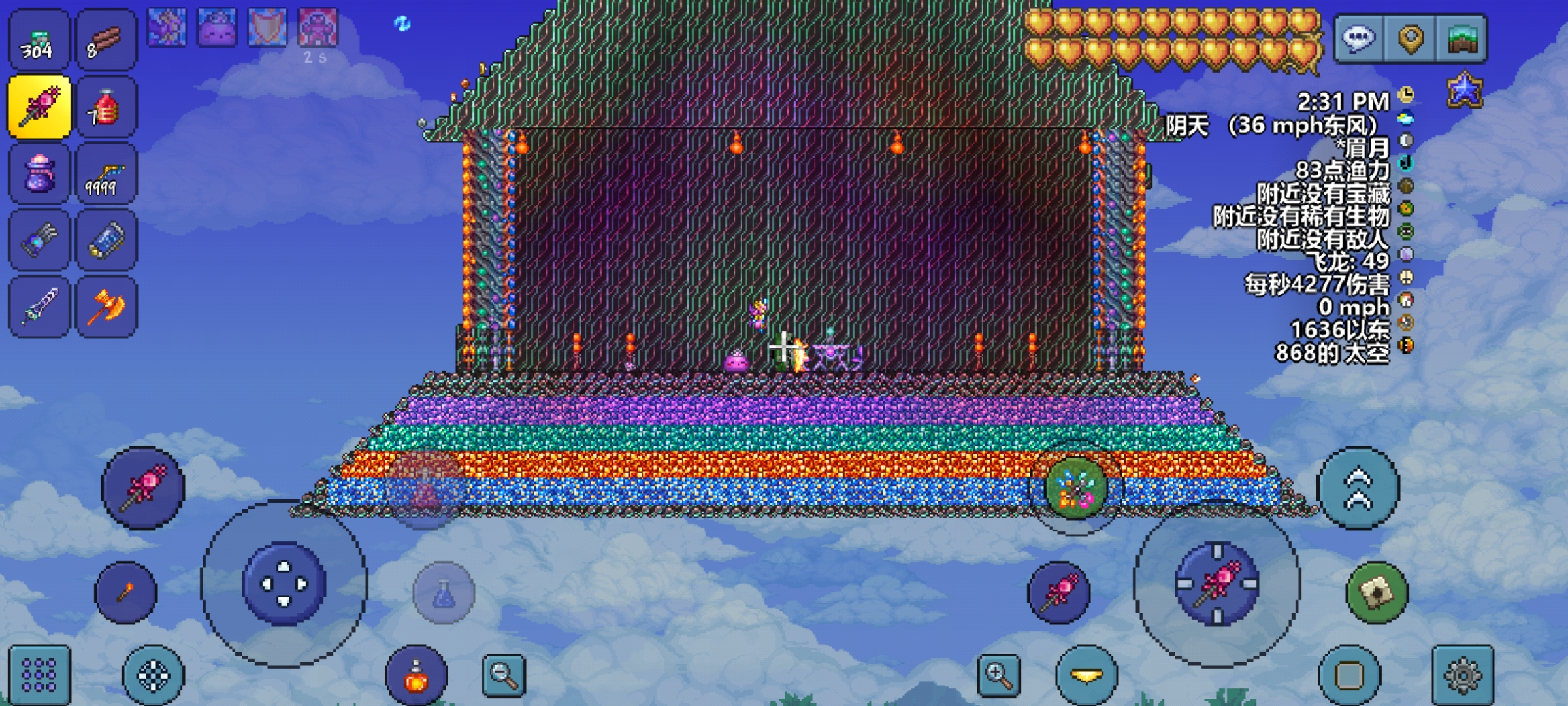Select the 9999 ammo gun slot
The width and height of the screenshot is (1568, 706).
tap(106, 175)
